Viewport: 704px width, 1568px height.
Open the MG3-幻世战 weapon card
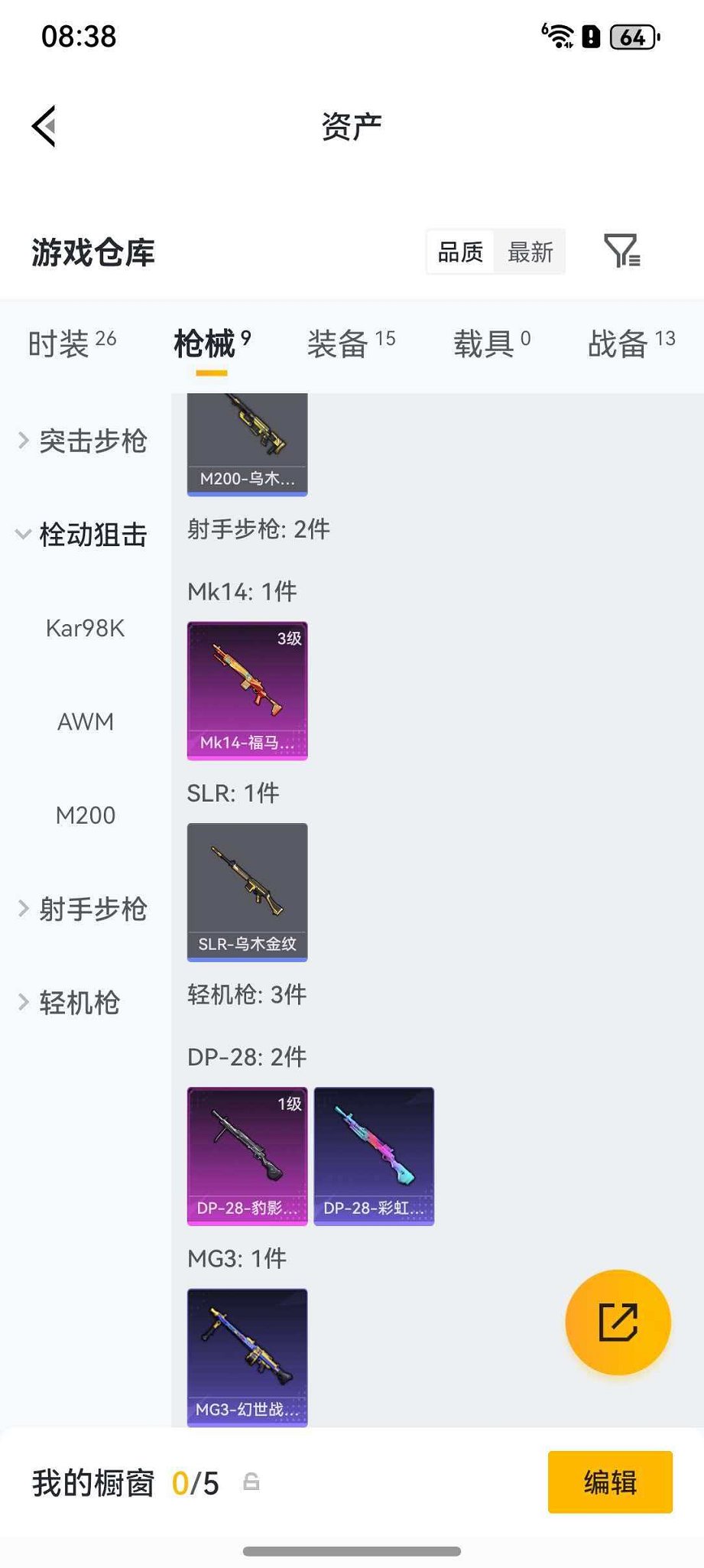tap(246, 1354)
